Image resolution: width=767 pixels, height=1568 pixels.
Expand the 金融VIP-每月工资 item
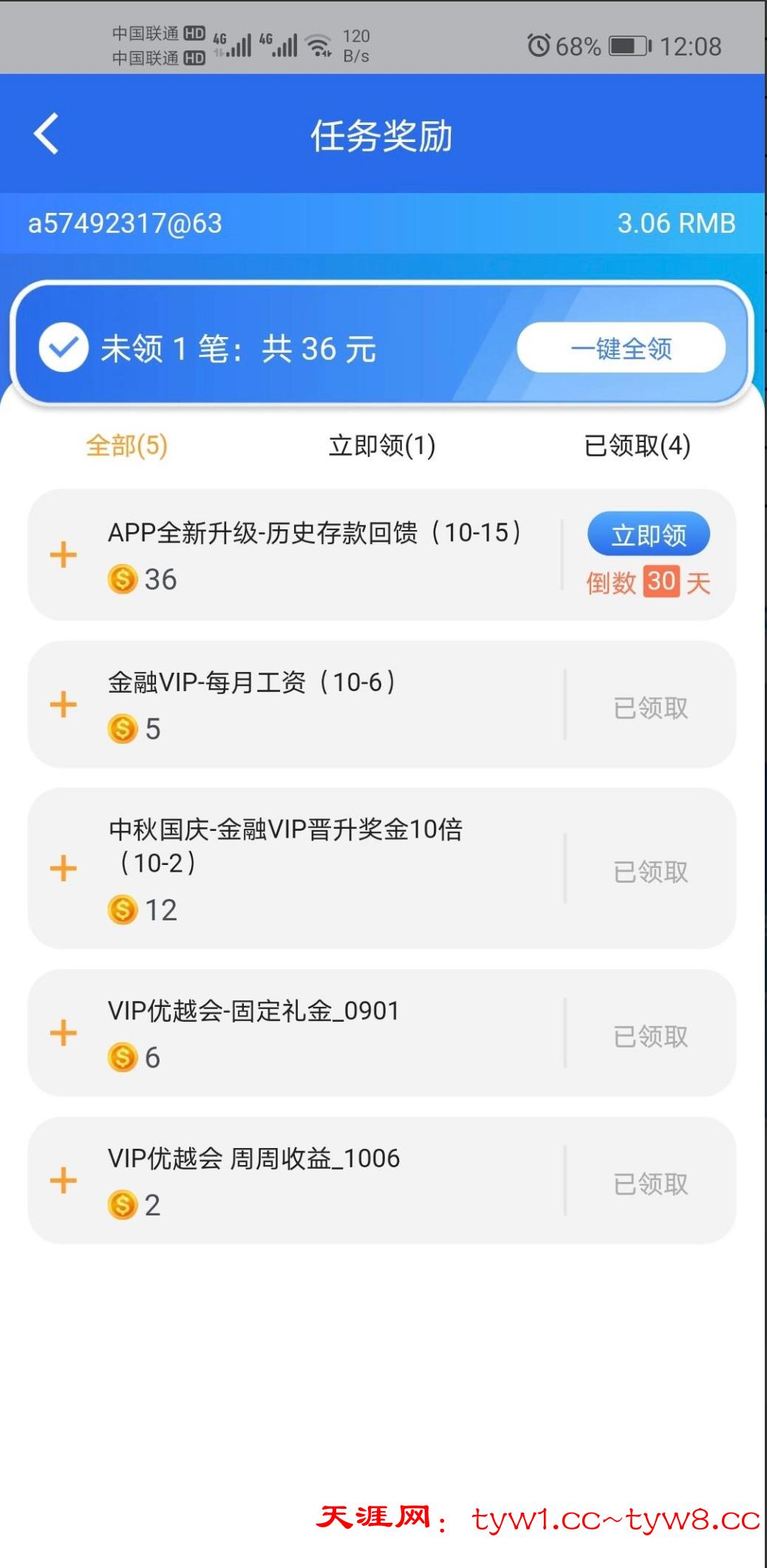64,704
